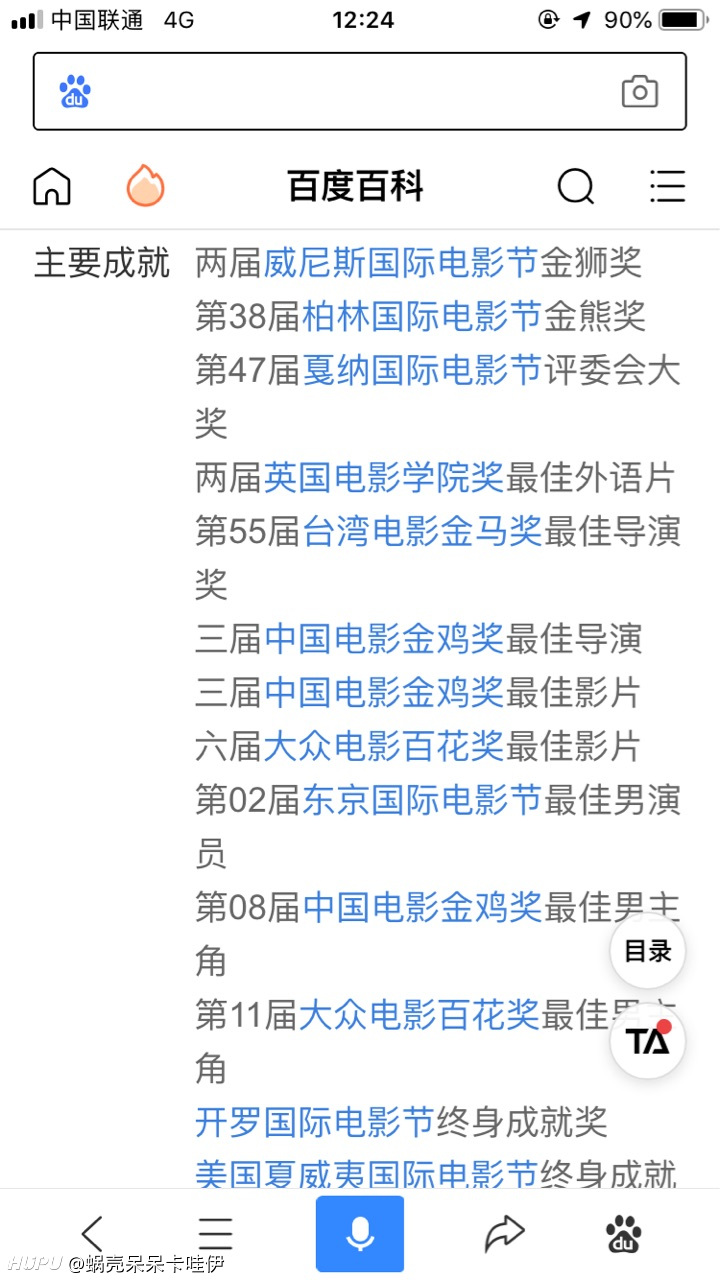Viewport: 720px width, 1280px height.
Task: Open the 开罗国际电影节 link
Action: click(315, 1123)
